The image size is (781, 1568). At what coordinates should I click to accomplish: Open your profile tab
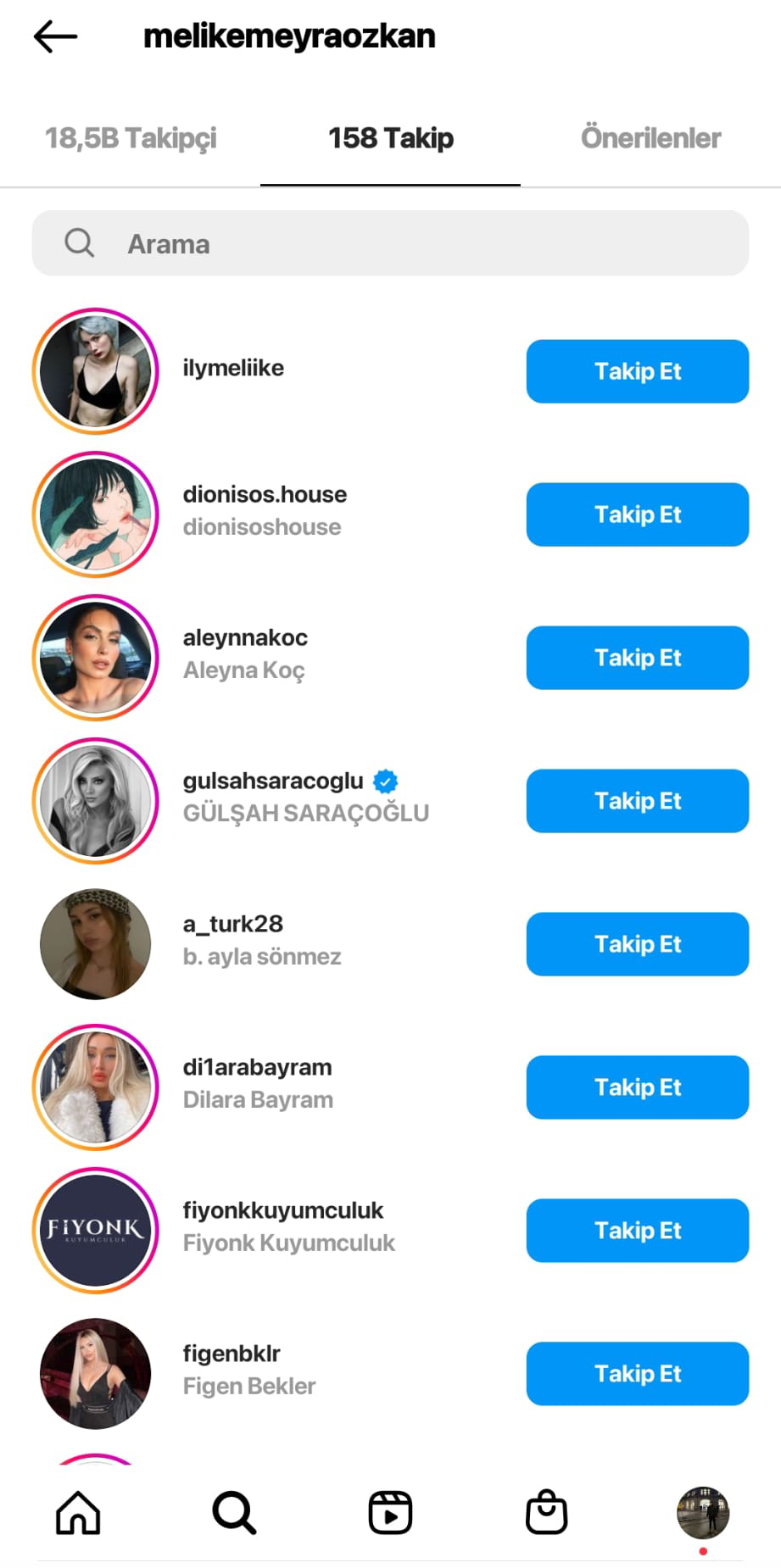[702, 1513]
